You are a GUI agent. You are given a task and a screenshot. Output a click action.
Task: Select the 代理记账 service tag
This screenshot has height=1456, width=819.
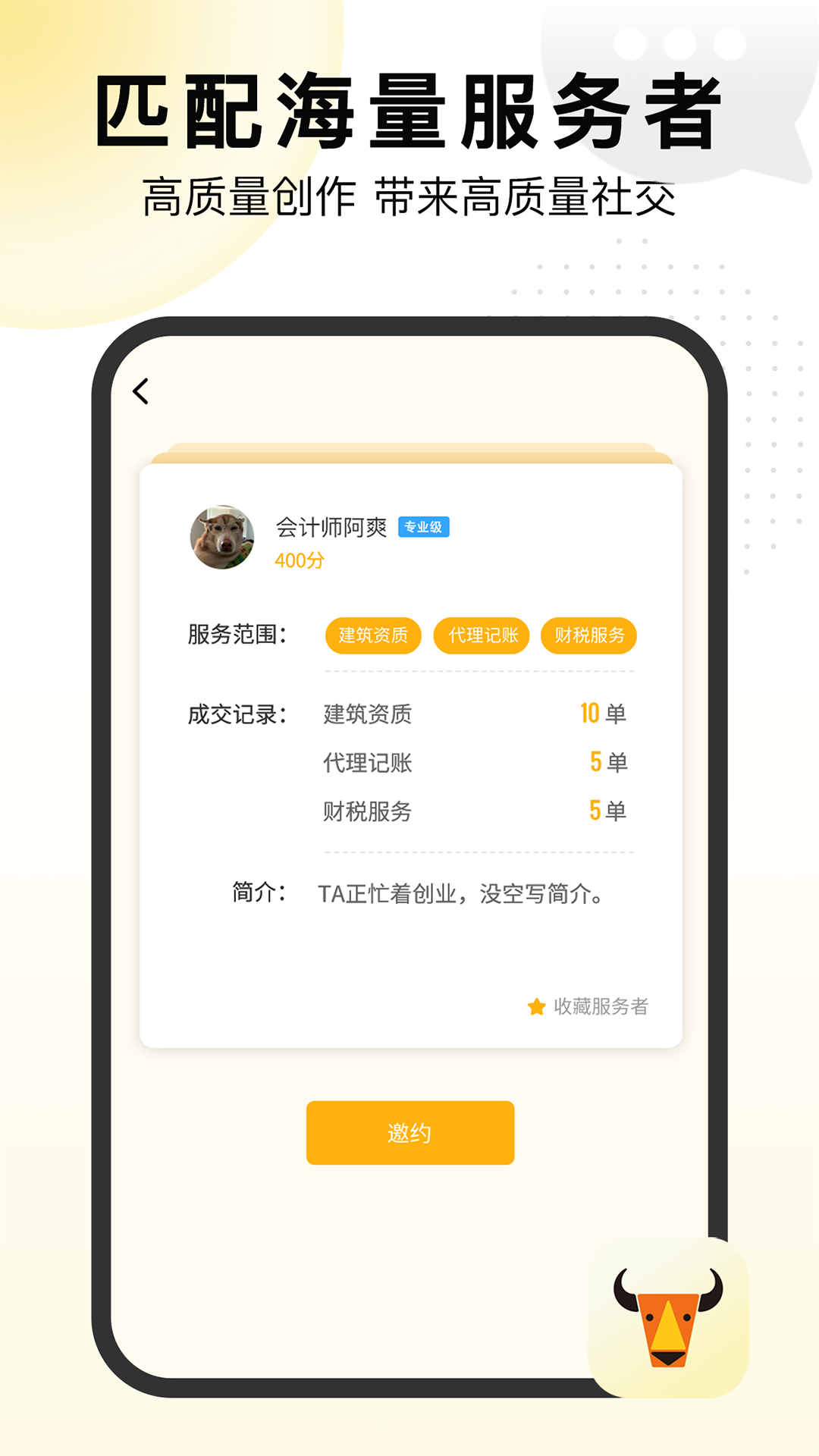[x=483, y=635]
